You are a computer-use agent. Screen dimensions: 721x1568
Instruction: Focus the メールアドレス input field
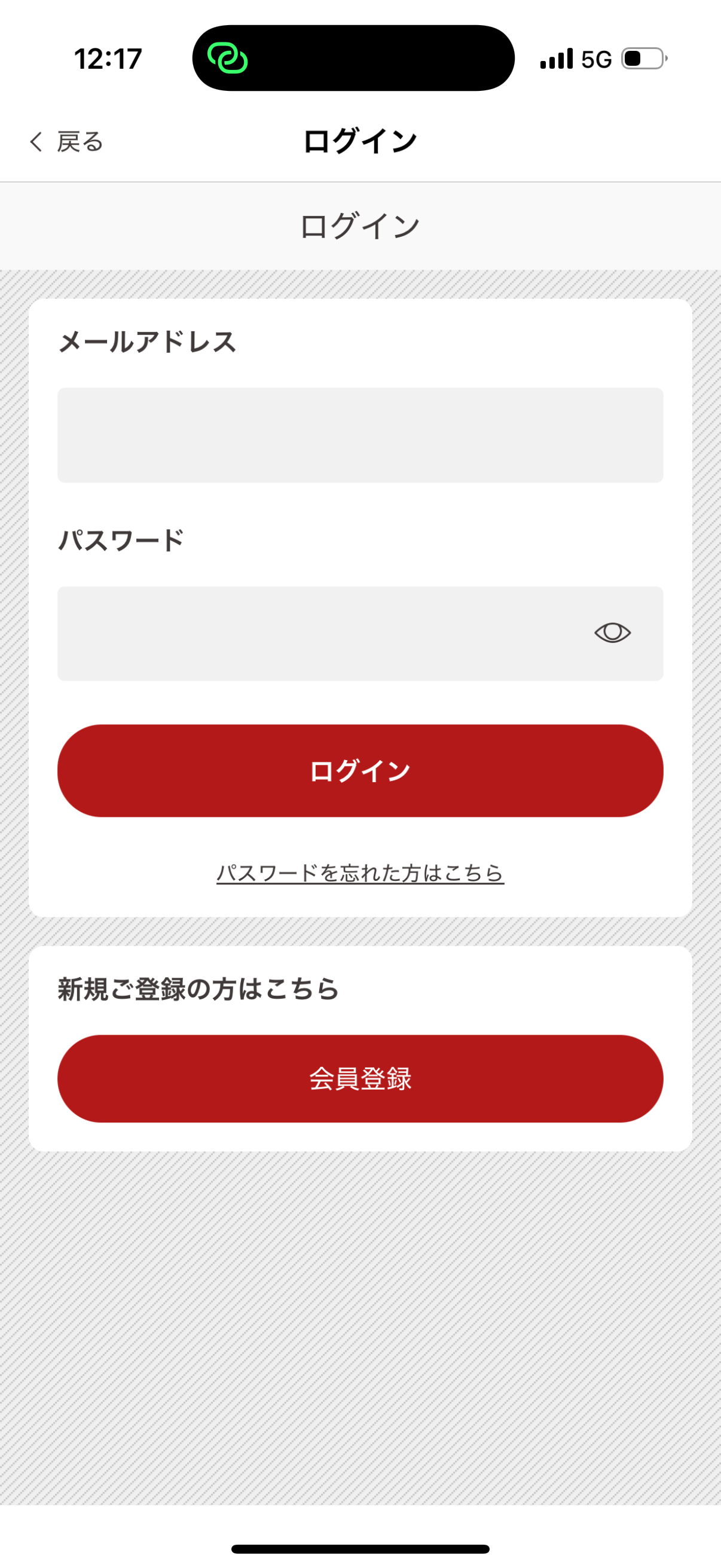coord(360,435)
